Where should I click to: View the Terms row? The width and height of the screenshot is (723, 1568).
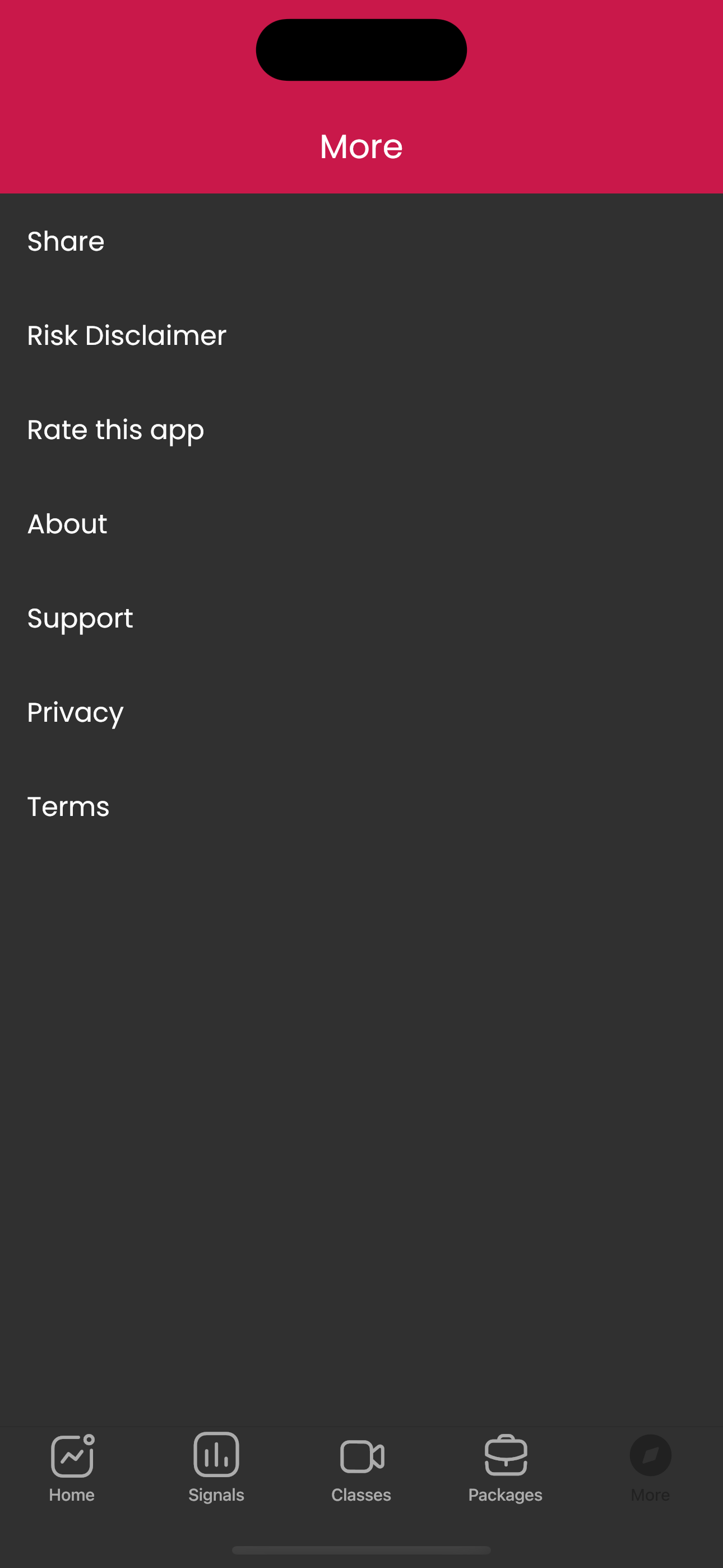click(x=68, y=806)
